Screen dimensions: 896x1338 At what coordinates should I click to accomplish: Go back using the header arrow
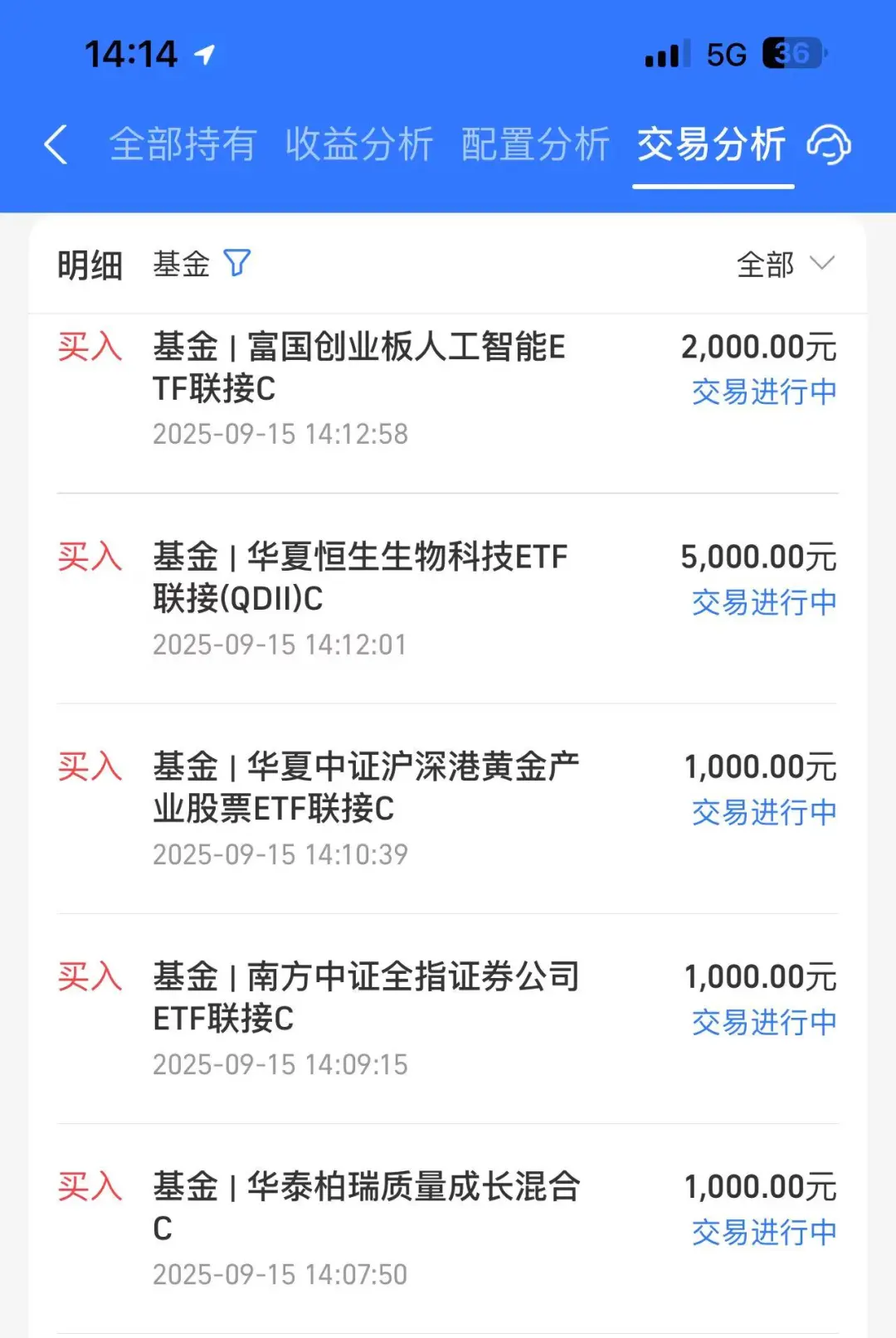click(x=56, y=145)
